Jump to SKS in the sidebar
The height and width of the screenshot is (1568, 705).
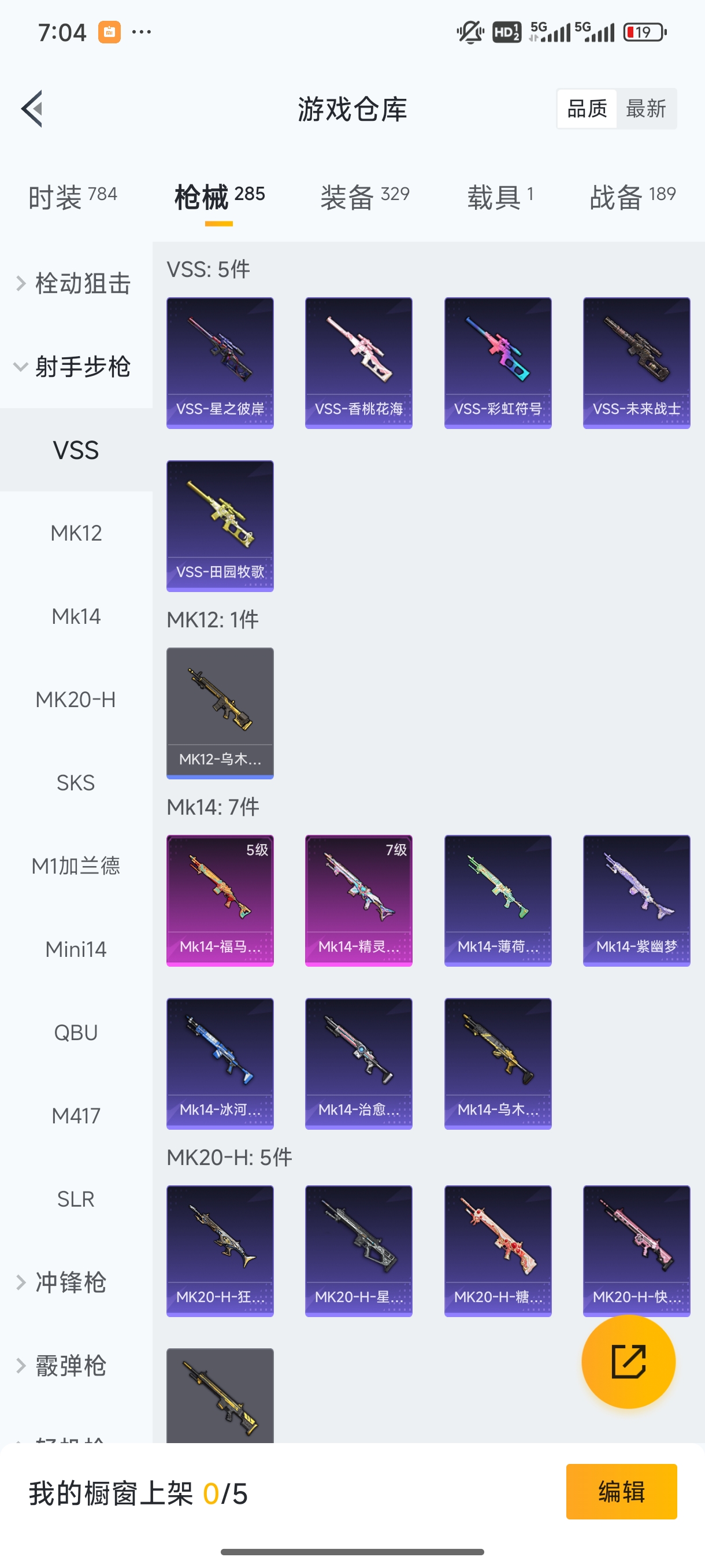[76, 783]
